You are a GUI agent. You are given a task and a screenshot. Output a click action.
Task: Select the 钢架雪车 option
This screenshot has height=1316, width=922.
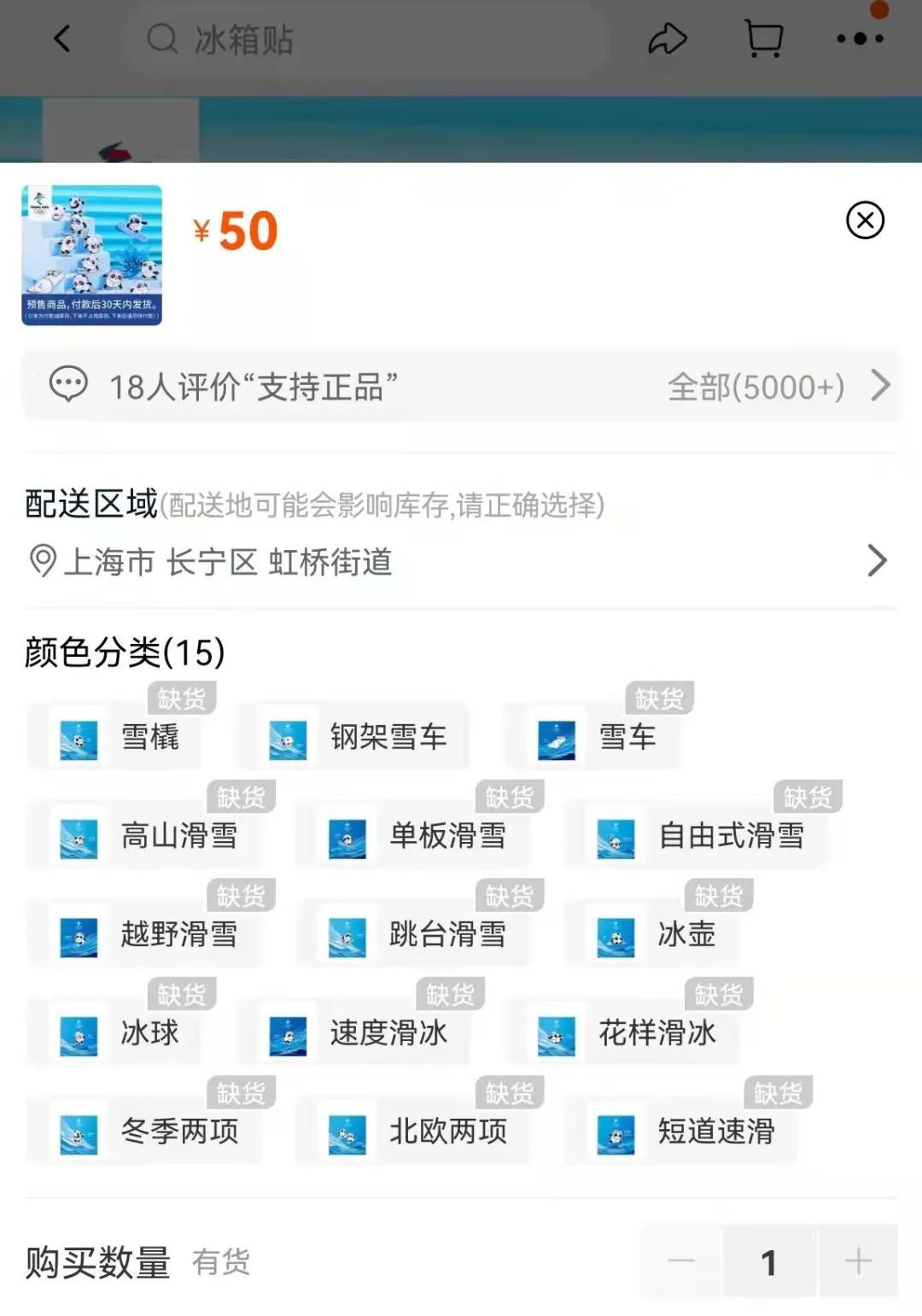coord(354,737)
